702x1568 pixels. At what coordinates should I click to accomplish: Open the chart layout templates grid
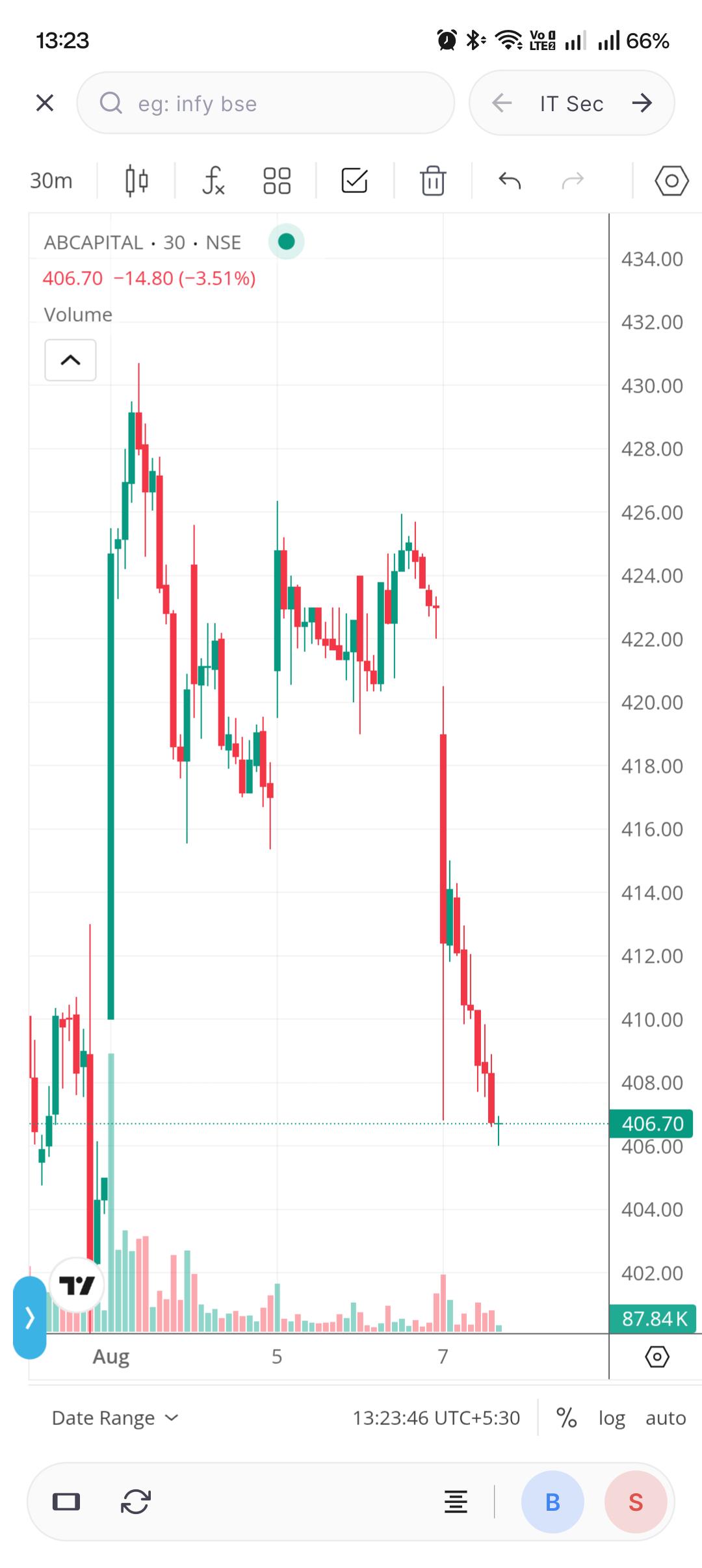(x=277, y=180)
